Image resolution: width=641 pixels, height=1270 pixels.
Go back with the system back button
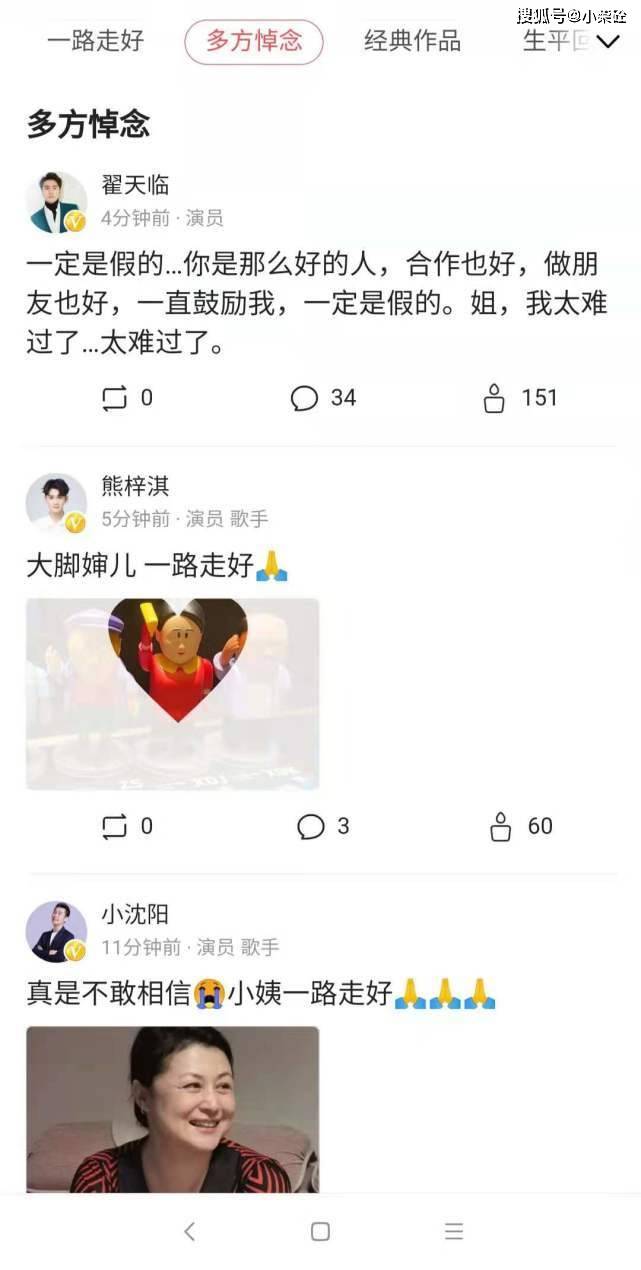point(189,1231)
